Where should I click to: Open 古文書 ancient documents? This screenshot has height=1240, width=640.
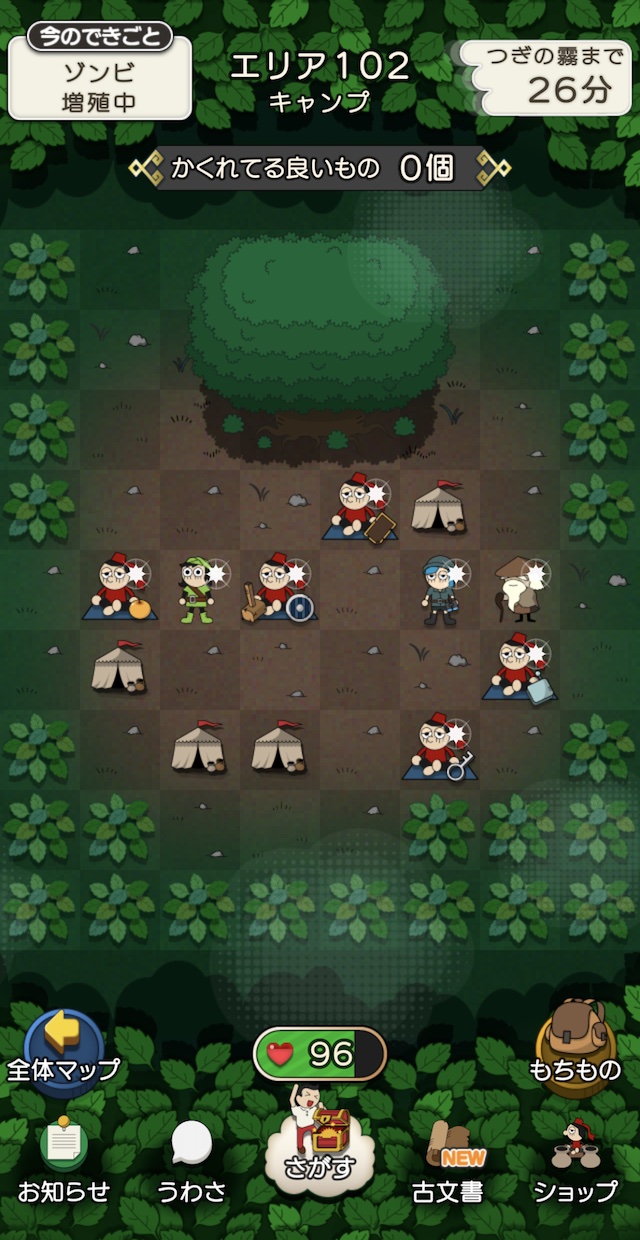pyautogui.click(x=447, y=1160)
